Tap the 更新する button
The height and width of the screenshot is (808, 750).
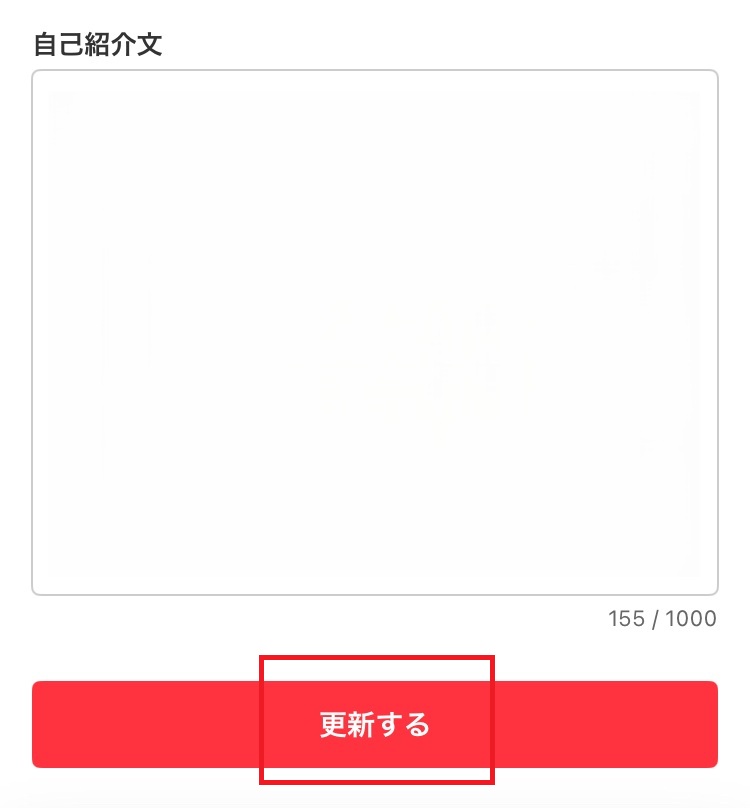coord(375,724)
